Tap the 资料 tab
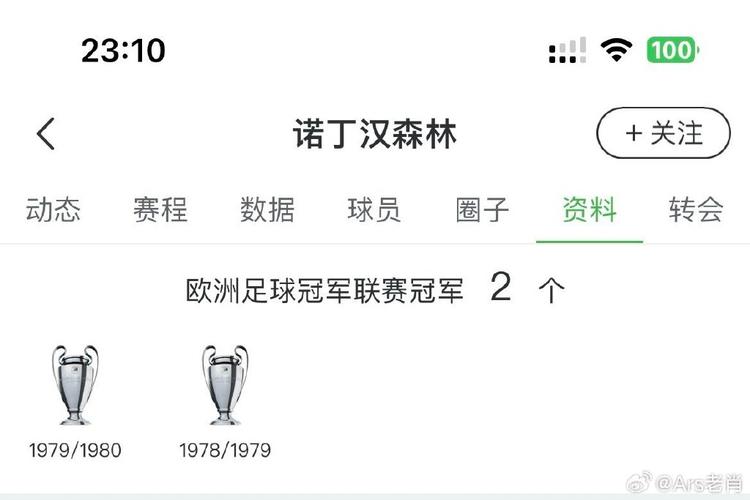Screen dimensions: 750x500 (x=589, y=210)
